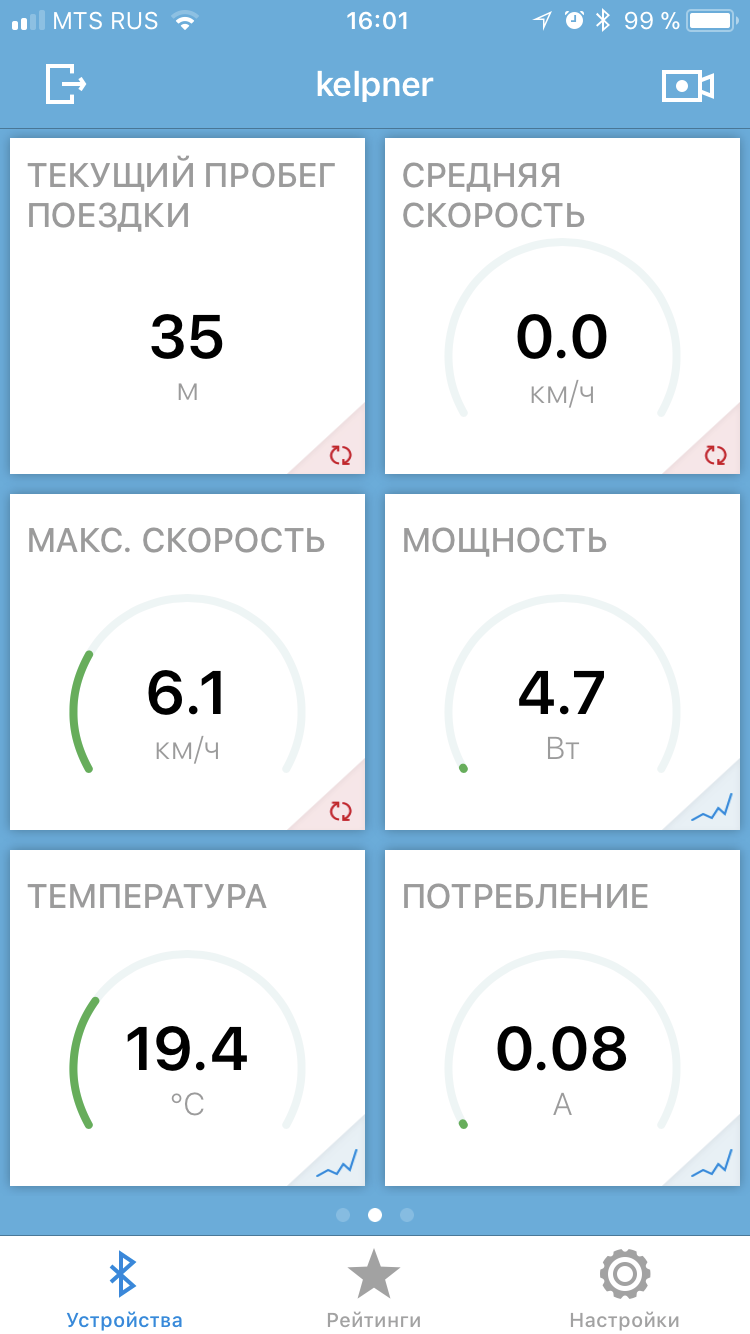Reset the Средняя скорость value
Image resolution: width=750 pixels, height=1334 pixels.
tap(716, 456)
